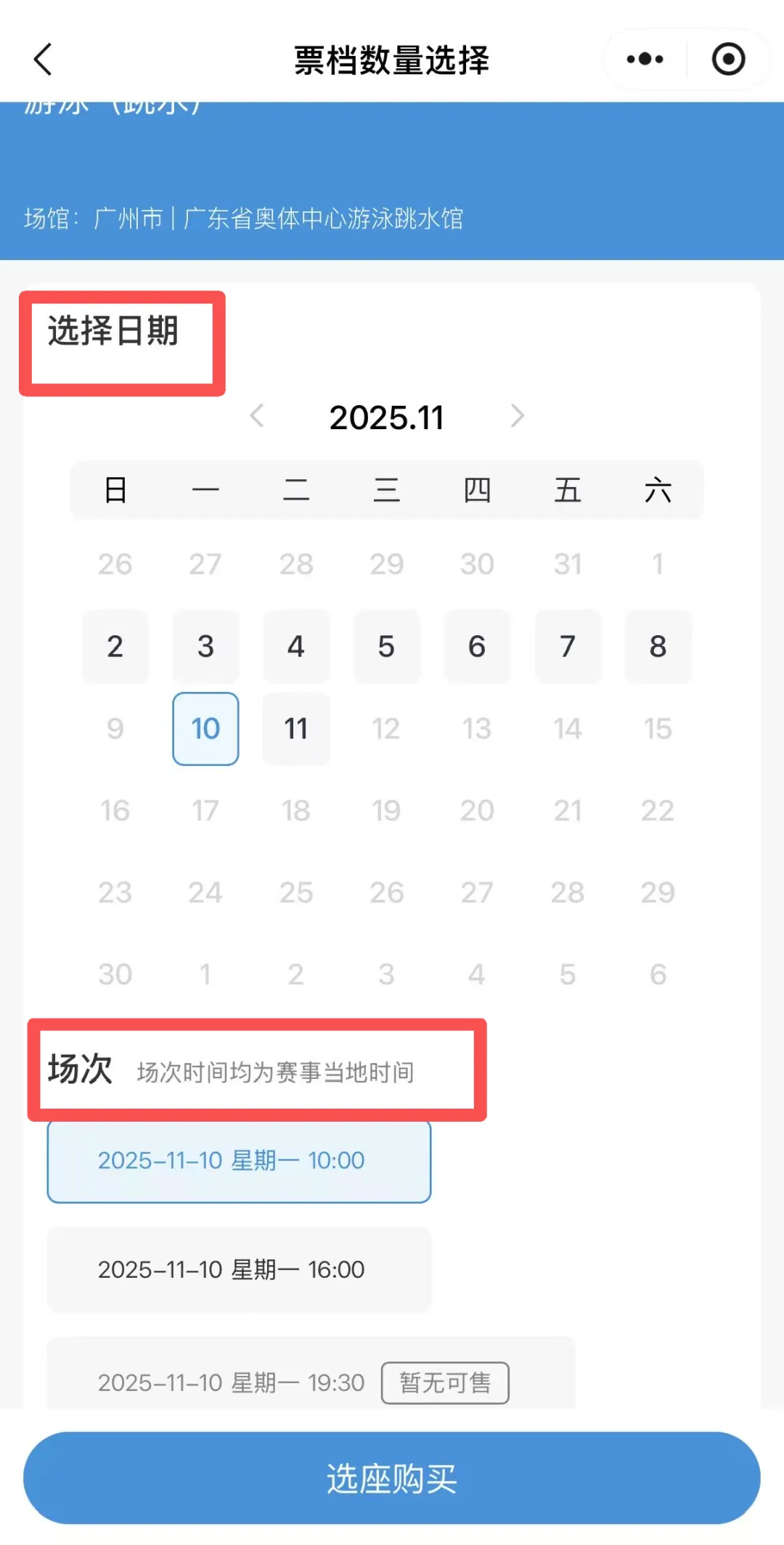Choose November 11 as the date
The image size is (784, 1545).
coord(296,728)
